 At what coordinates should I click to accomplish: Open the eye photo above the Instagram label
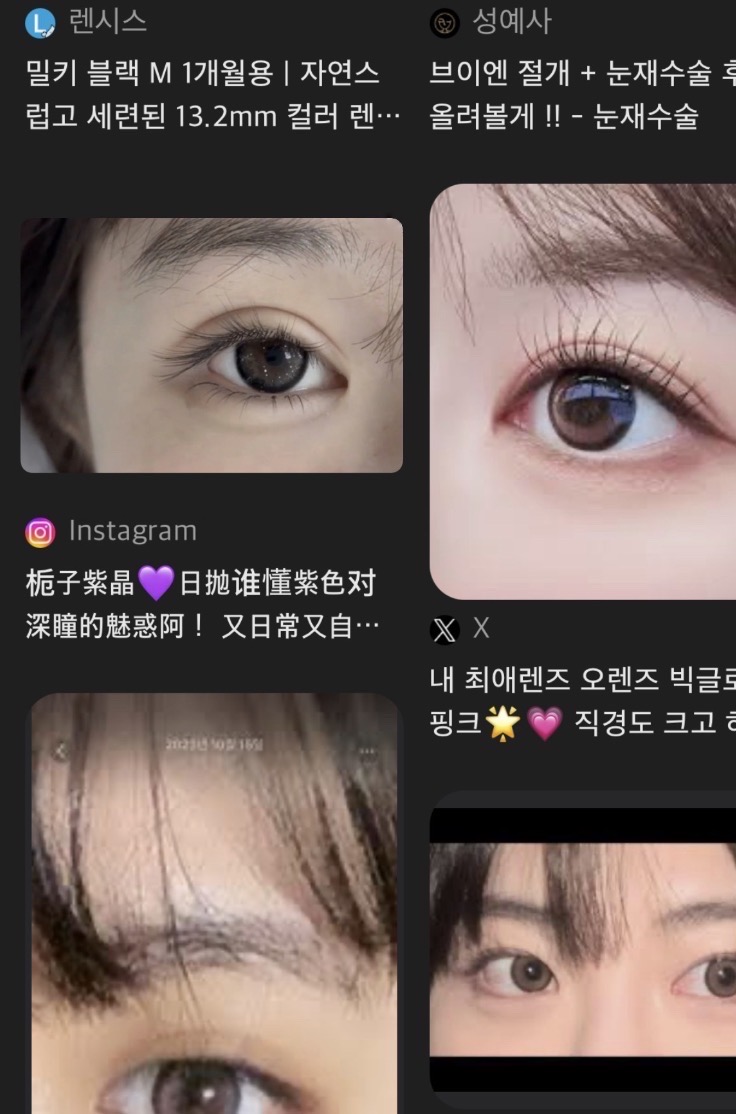[x=212, y=345]
